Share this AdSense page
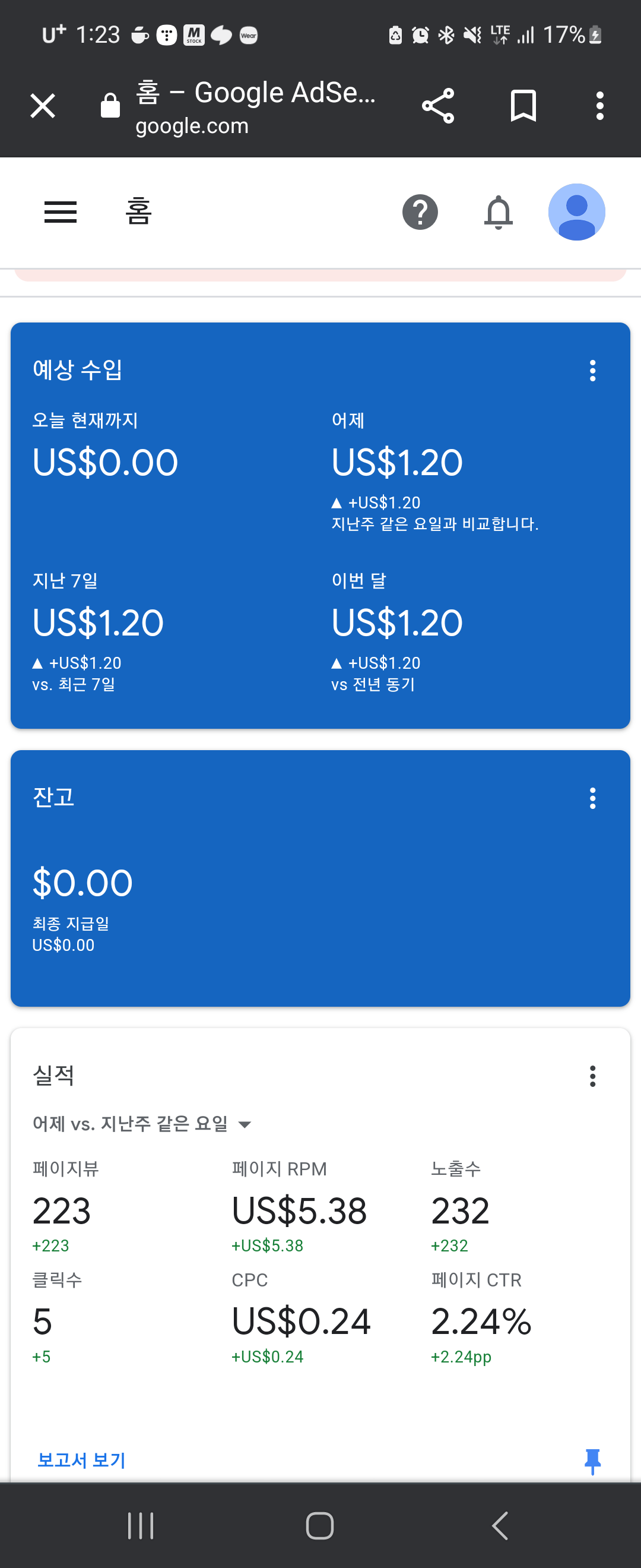641x1568 pixels. [x=438, y=106]
